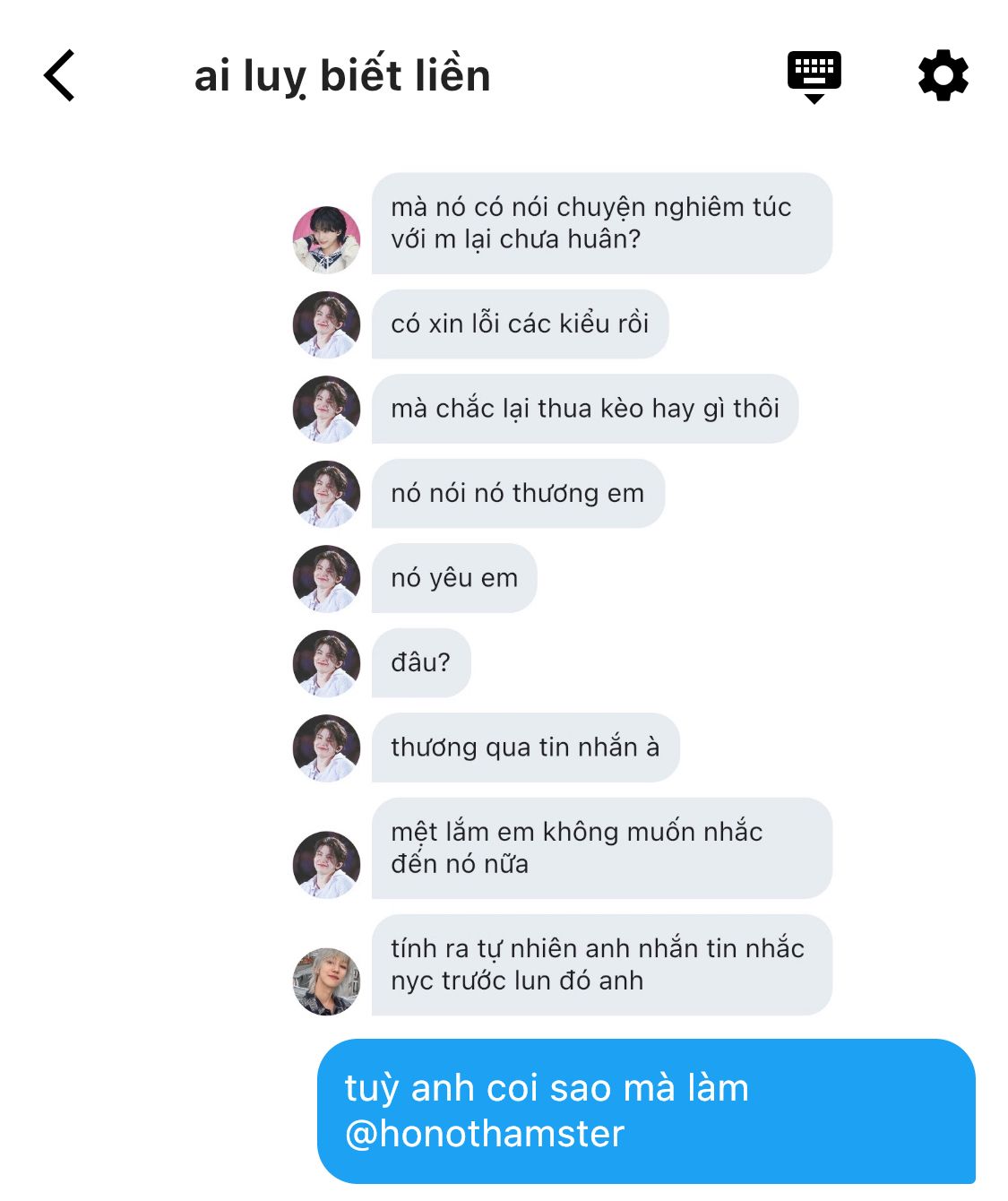1008x1201 pixels.
Task: Tap the avatar next to "nó yêu em"
Action: pyautogui.click(x=327, y=579)
